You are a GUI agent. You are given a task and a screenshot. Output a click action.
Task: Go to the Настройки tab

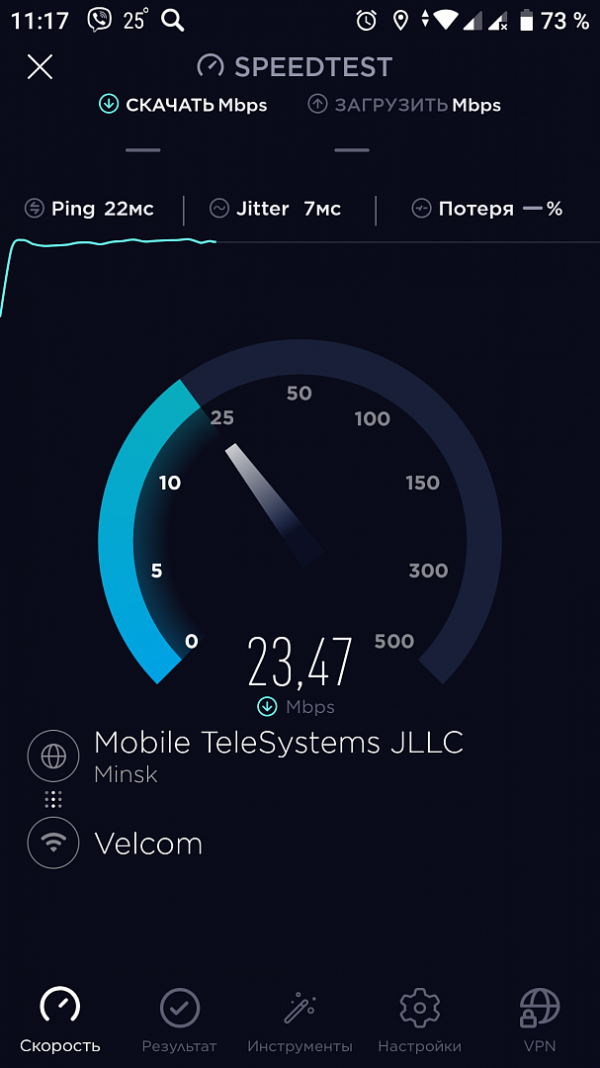coord(420,1020)
